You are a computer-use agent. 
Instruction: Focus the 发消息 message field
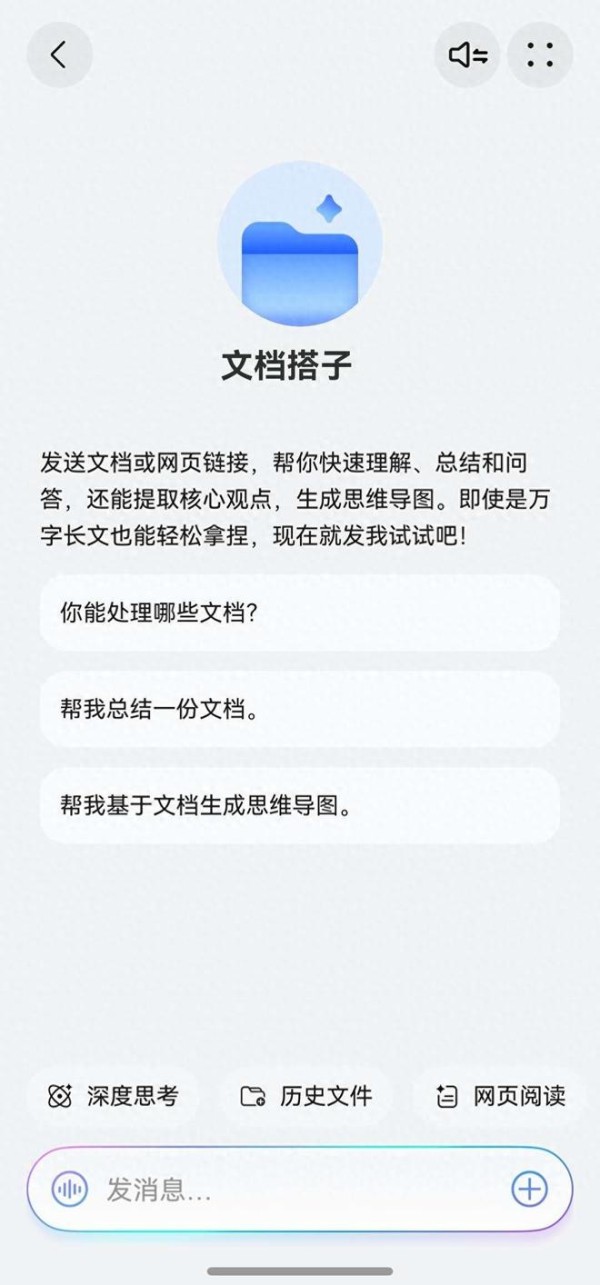coord(300,1189)
